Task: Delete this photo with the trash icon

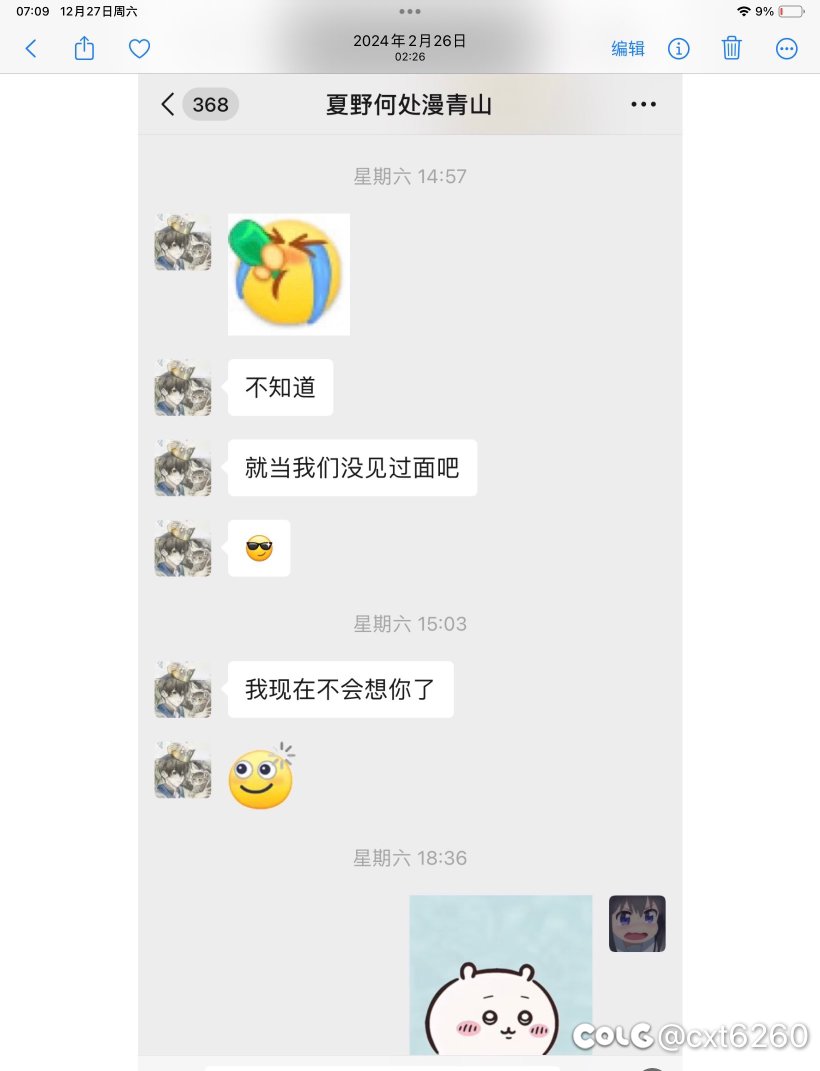Action: (x=732, y=48)
